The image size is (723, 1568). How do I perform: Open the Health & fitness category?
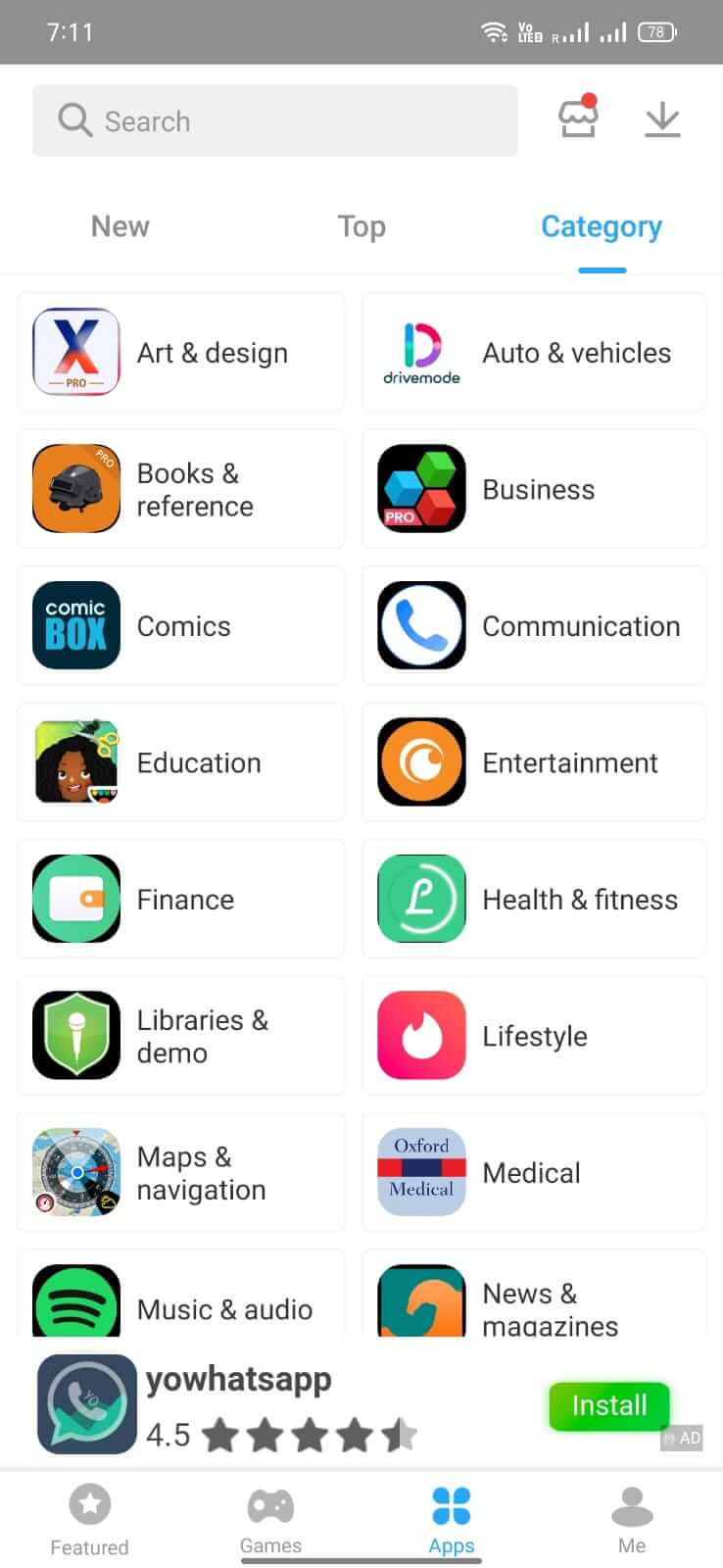pos(534,900)
